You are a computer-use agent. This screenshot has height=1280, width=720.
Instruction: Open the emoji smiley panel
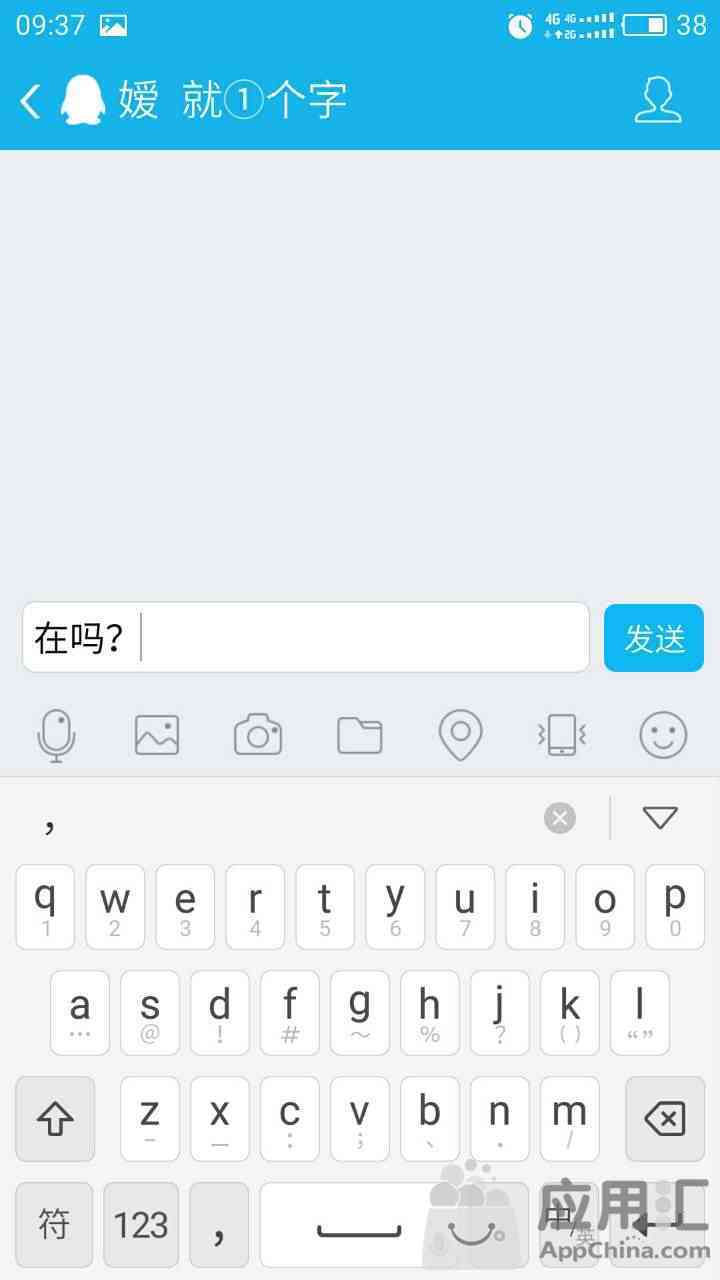click(x=663, y=735)
